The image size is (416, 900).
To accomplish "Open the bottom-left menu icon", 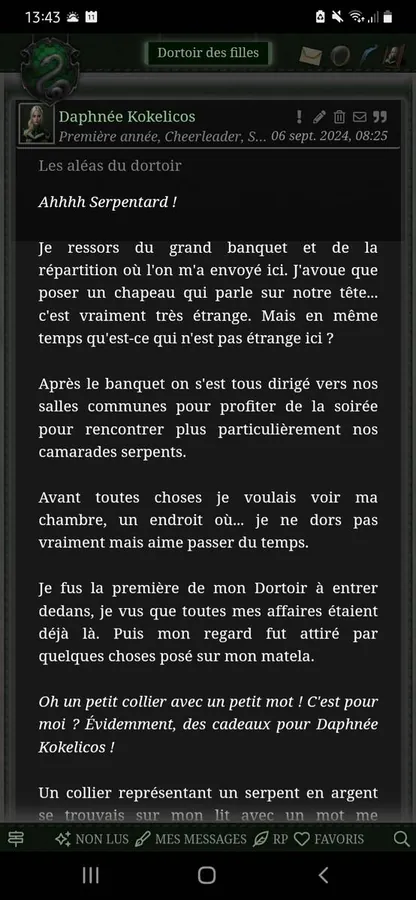I will click(x=16, y=839).
